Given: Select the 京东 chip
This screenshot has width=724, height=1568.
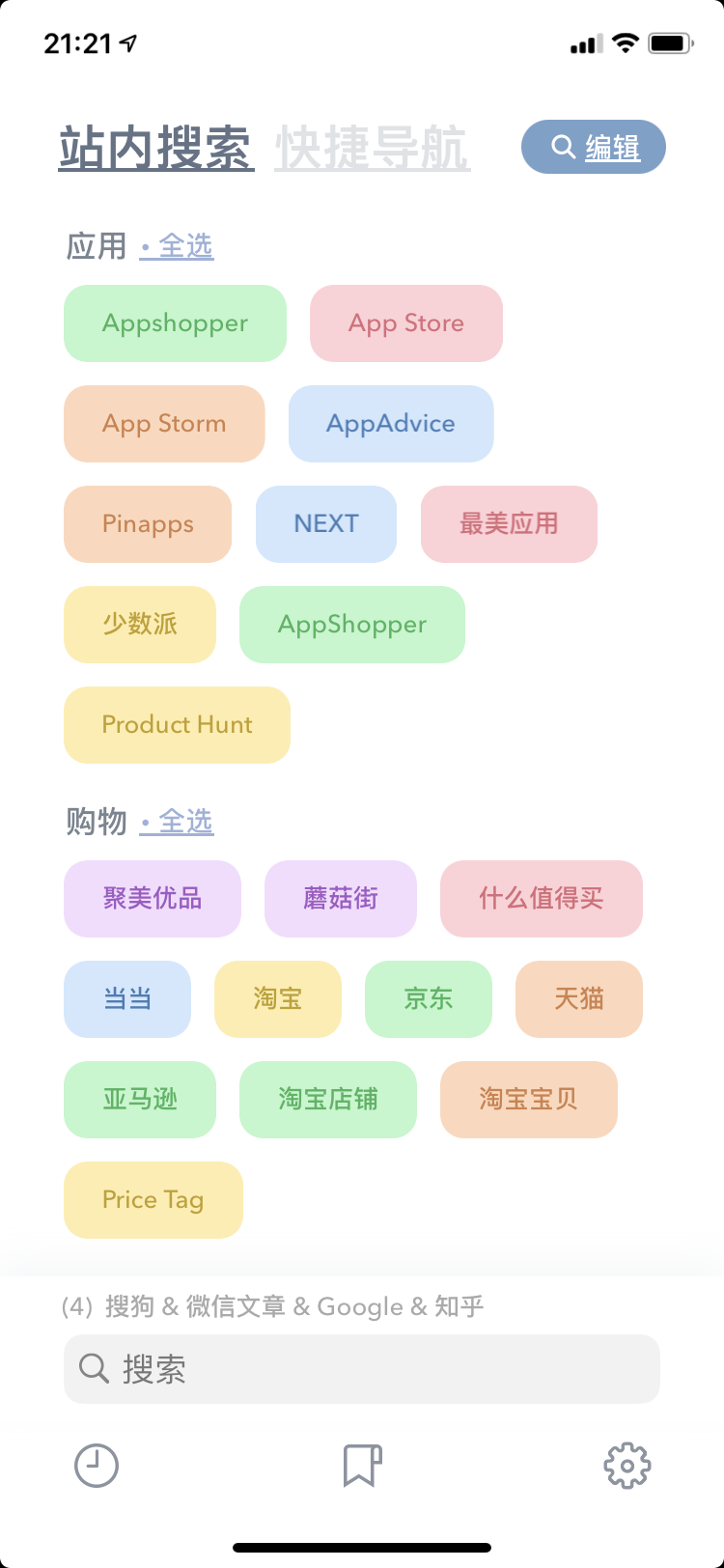Looking at the screenshot, I should tap(429, 999).
